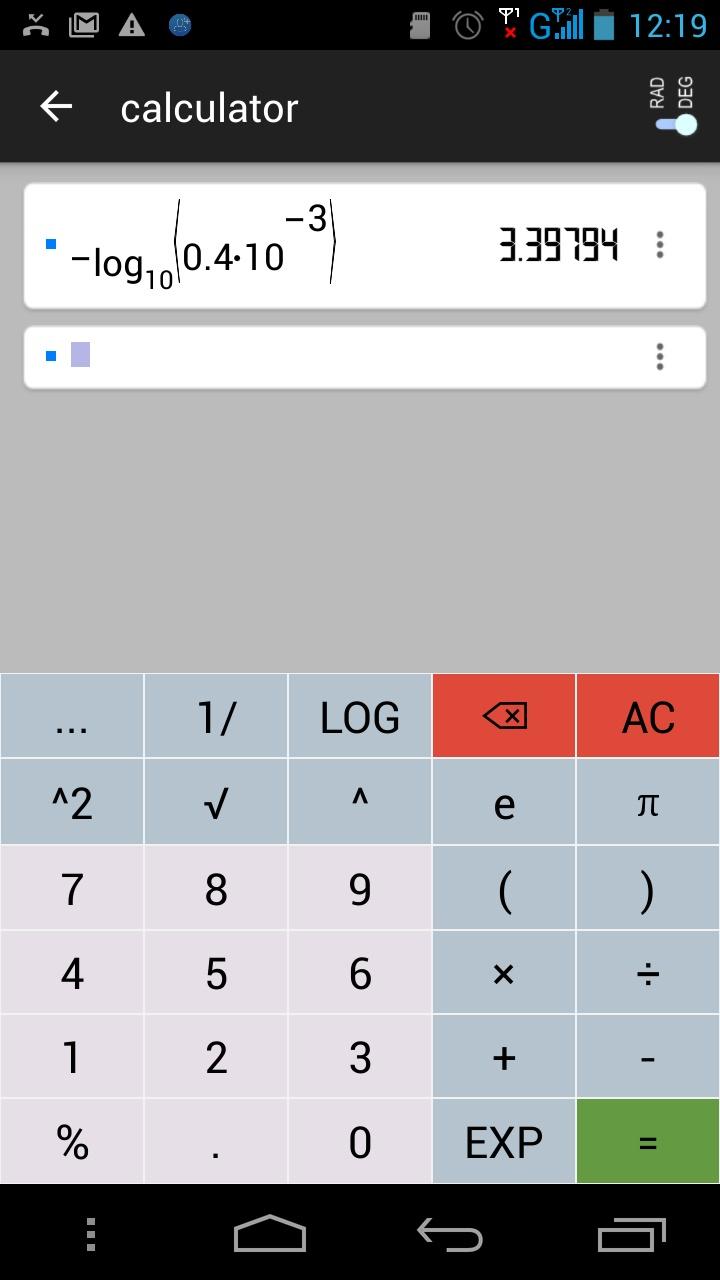Image resolution: width=720 pixels, height=1280 pixels.
Task: Tap the 1/ reciprocal key
Action: [216, 716]
